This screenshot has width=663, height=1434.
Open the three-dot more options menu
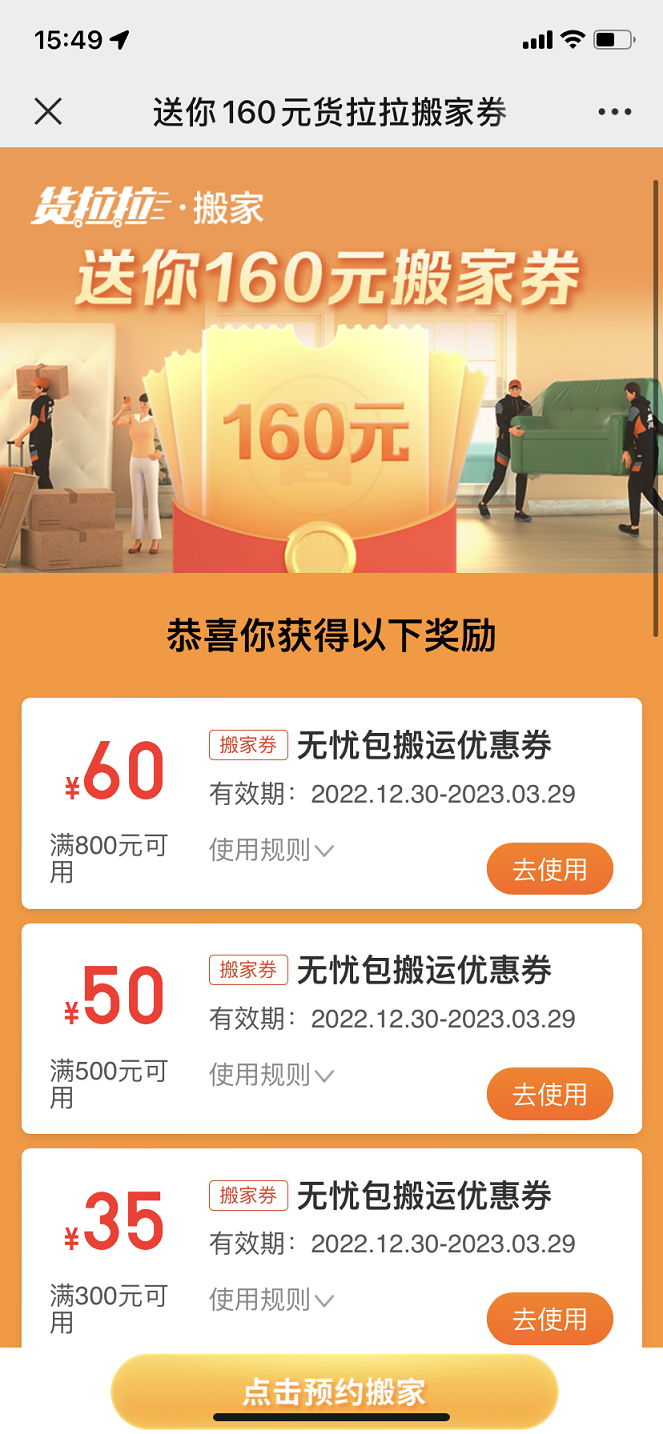(614, 112)
